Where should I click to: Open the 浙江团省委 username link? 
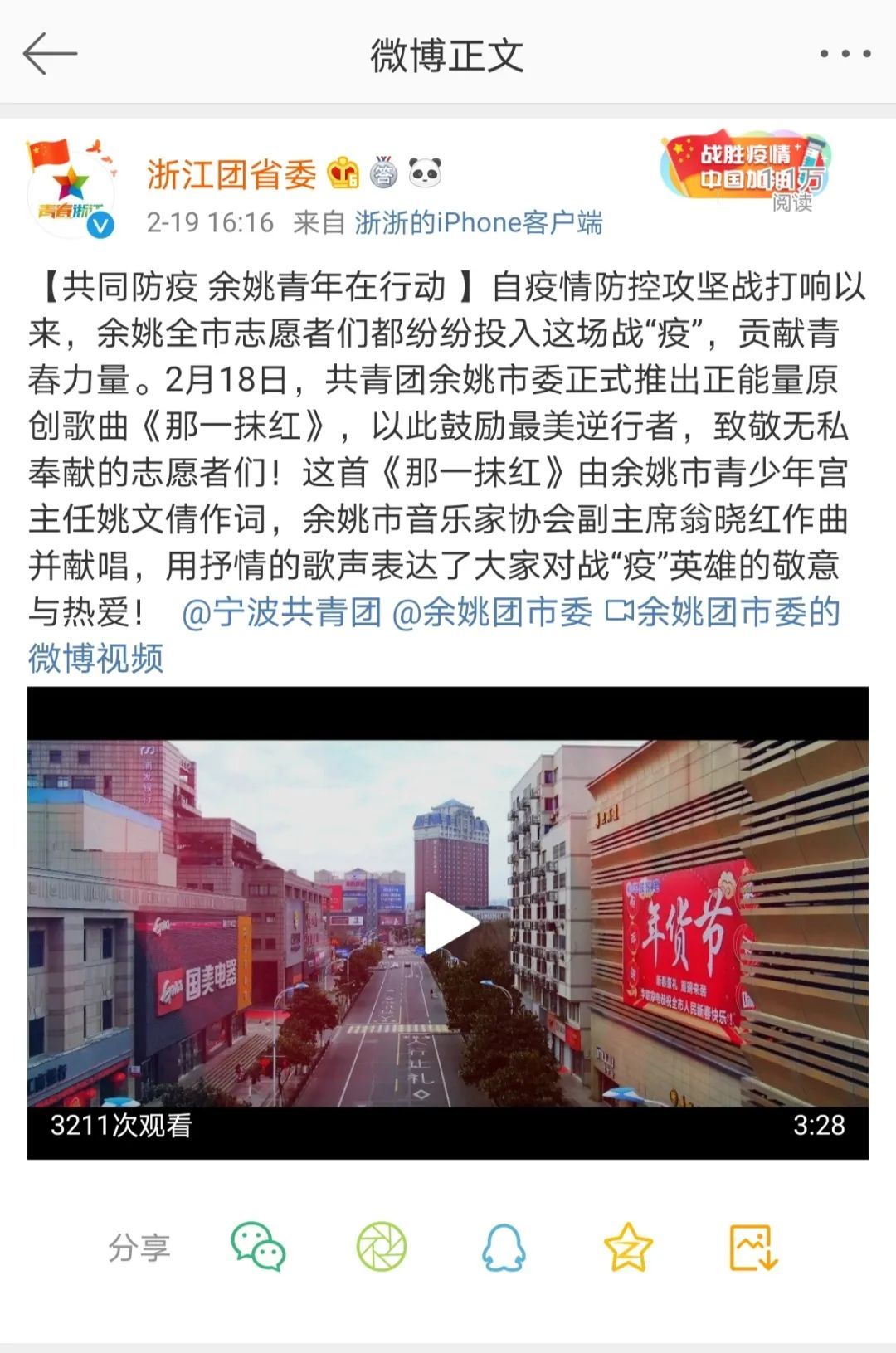[x=231, y=174]
